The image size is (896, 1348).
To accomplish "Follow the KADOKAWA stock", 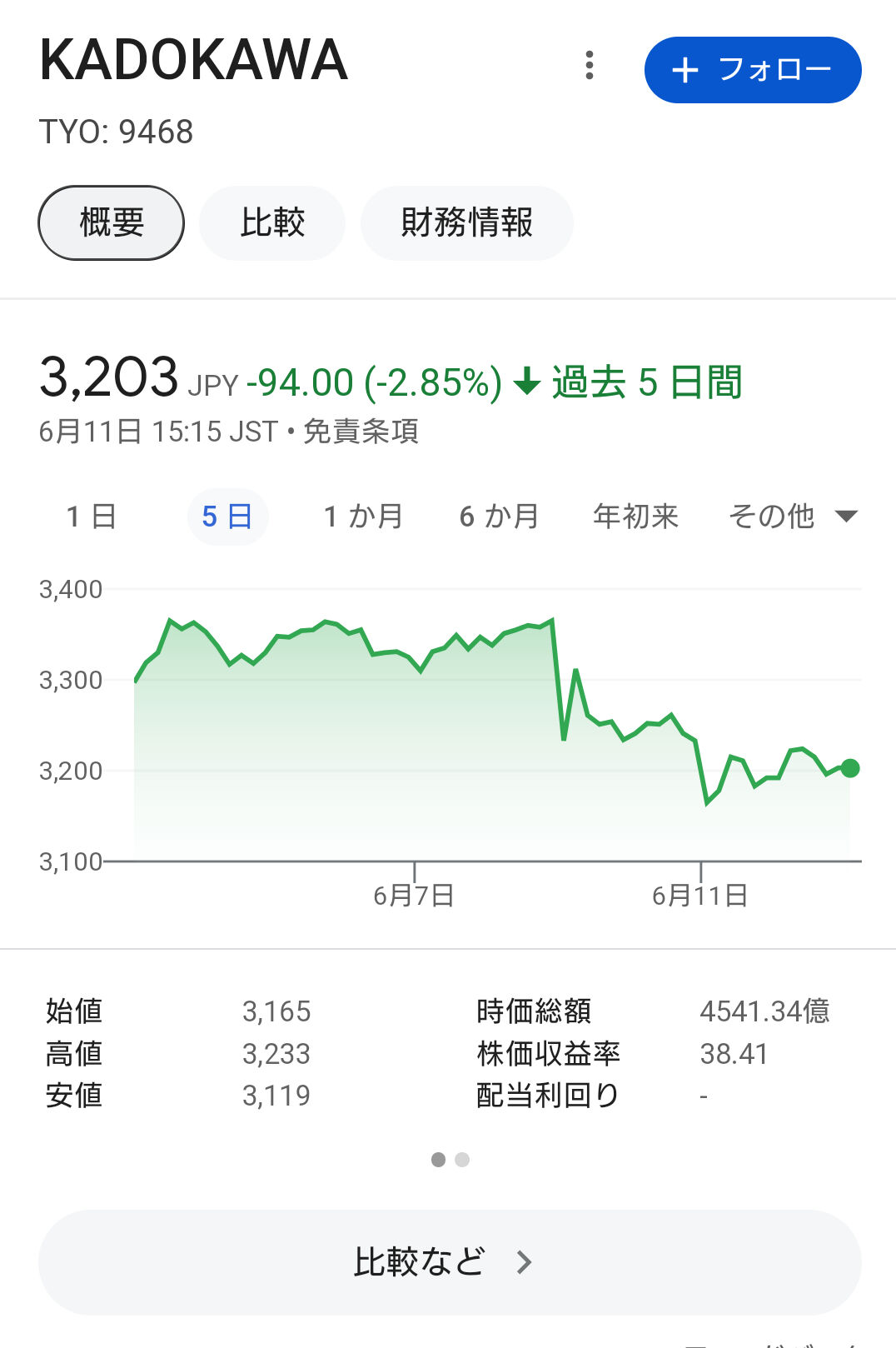I will click(752, 70).
